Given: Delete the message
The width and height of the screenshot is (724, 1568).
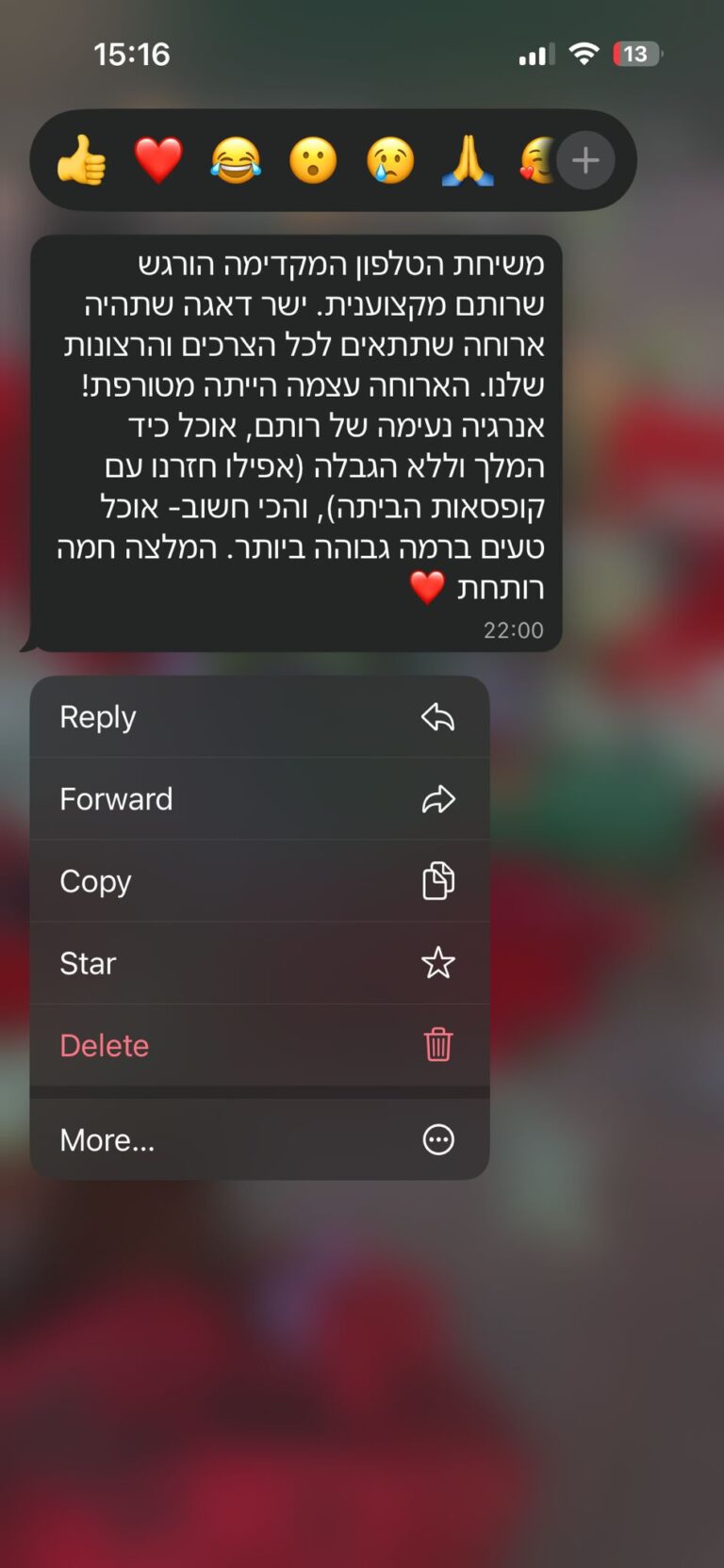Looking at the screenshot, I should tap(259, 1045).
